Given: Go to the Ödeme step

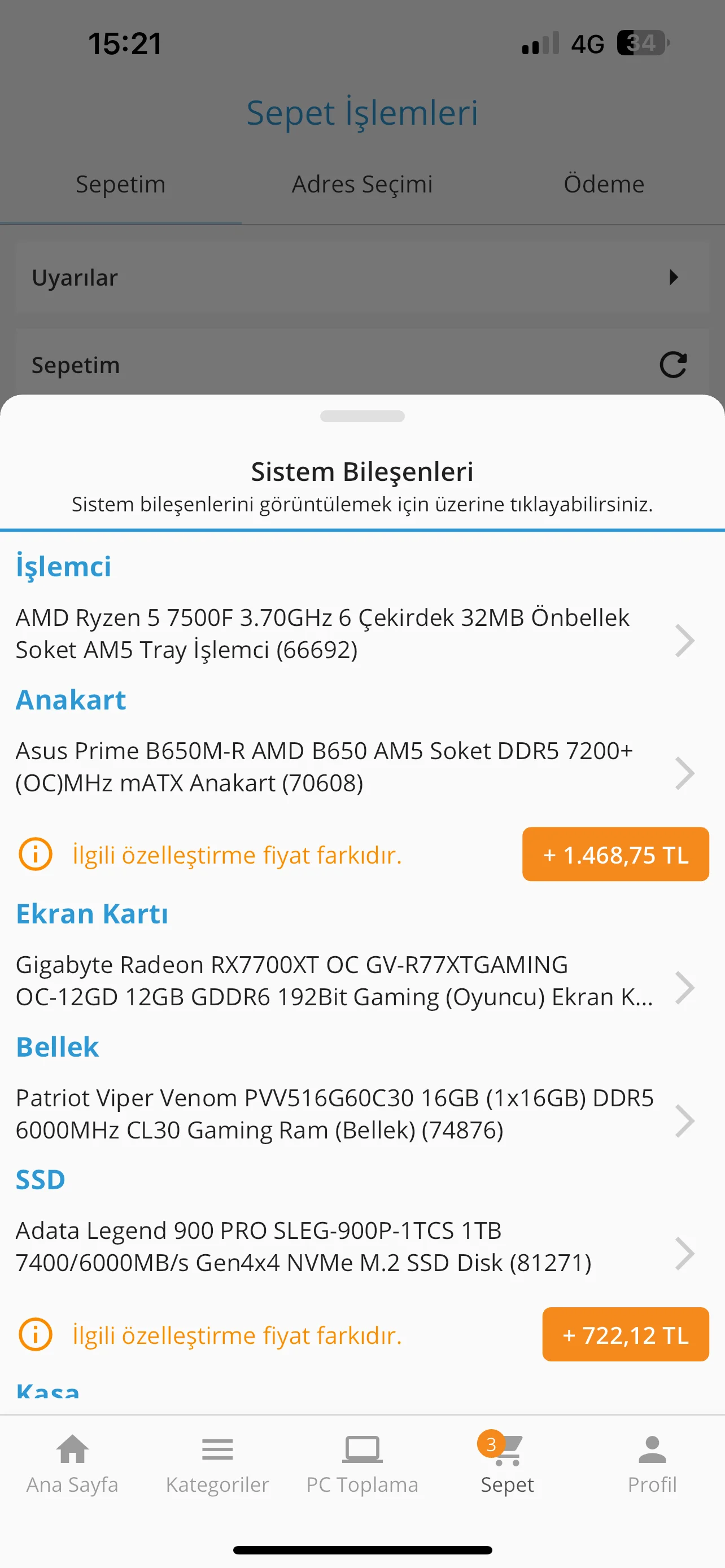Looking at the screenshot, I should coord(603,185).
